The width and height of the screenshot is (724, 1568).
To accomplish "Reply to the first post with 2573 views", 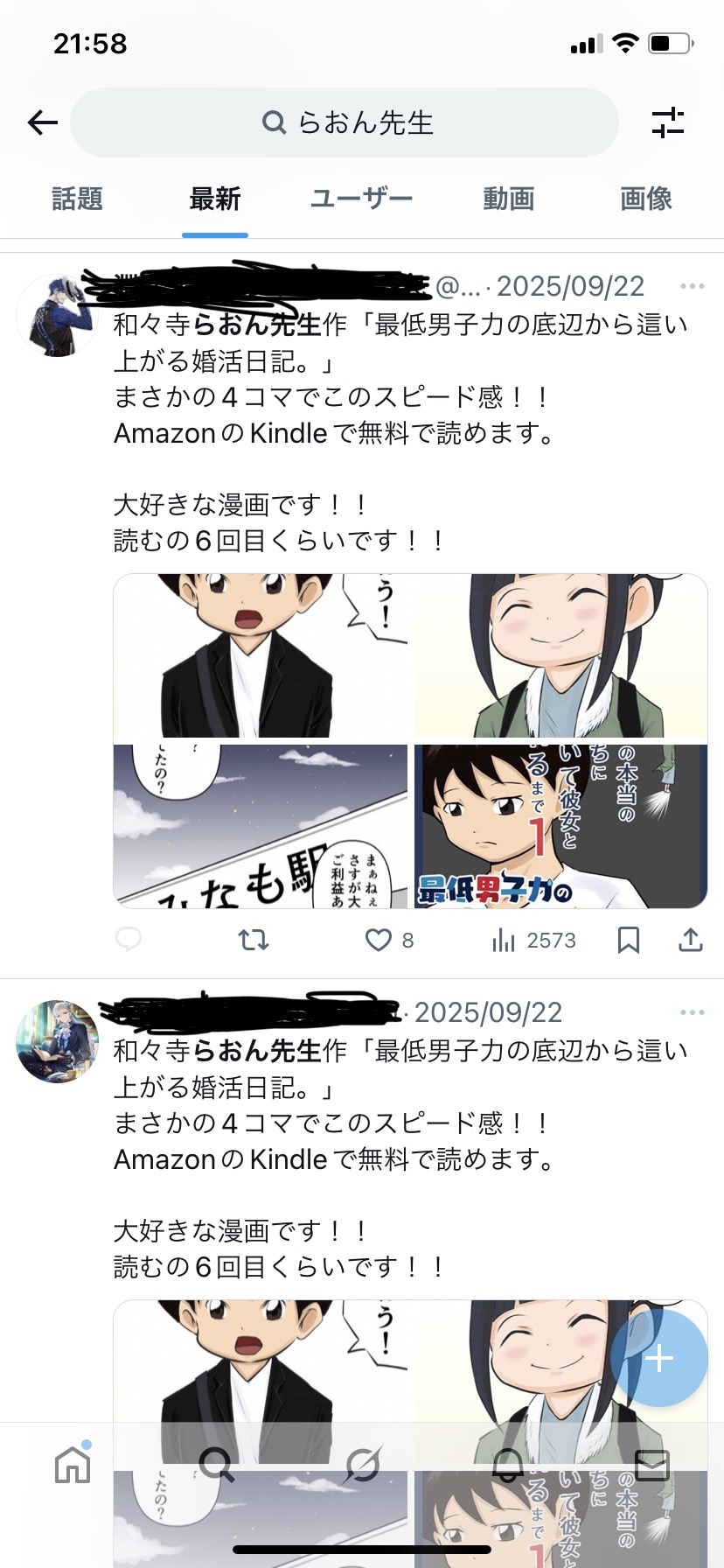I will tap(129, 940).
